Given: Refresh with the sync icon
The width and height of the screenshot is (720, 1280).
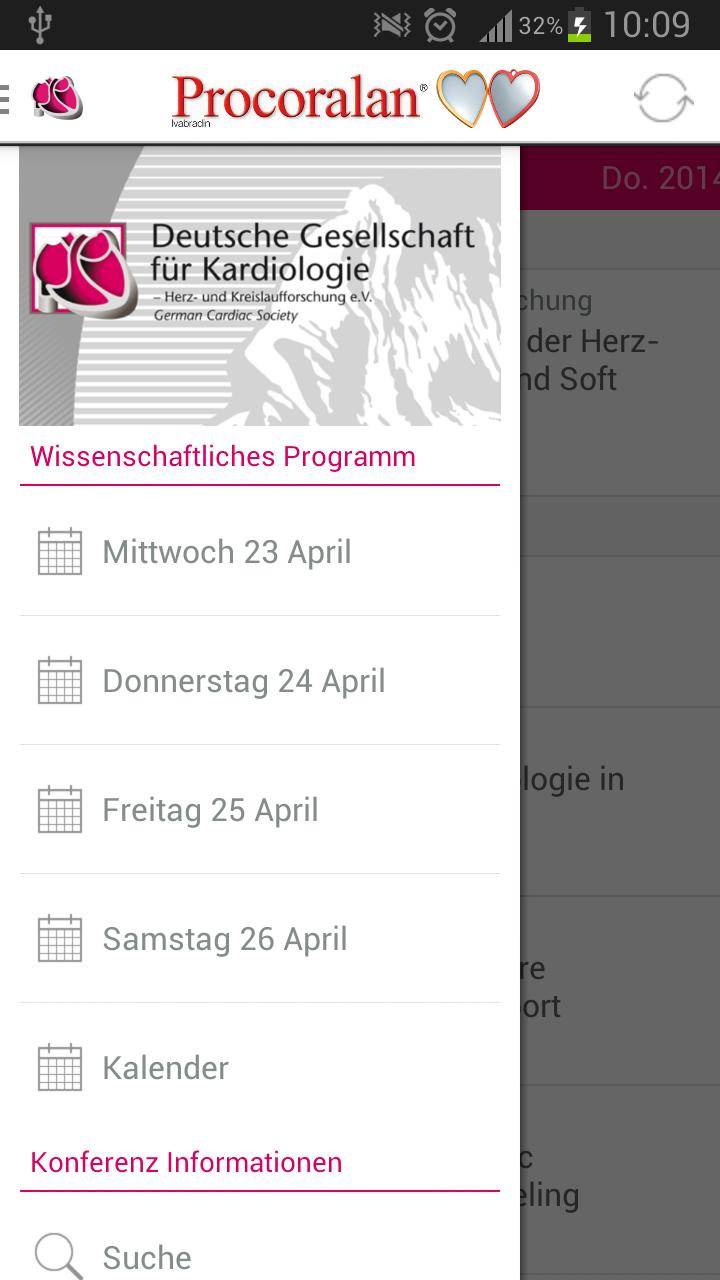Looking at the screenshot, I should 663,98.
